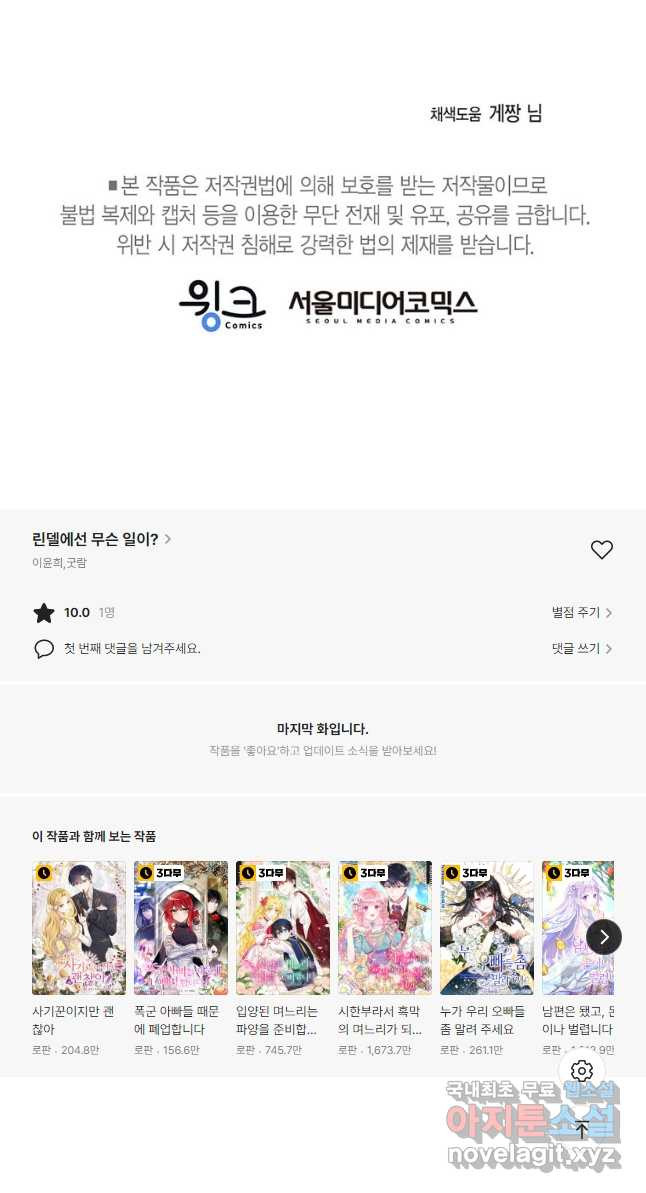This screenshot has width=646, height=1193.
Task: Open the 린델에선 무슨 일이? series page
Action: click(100, 539)
